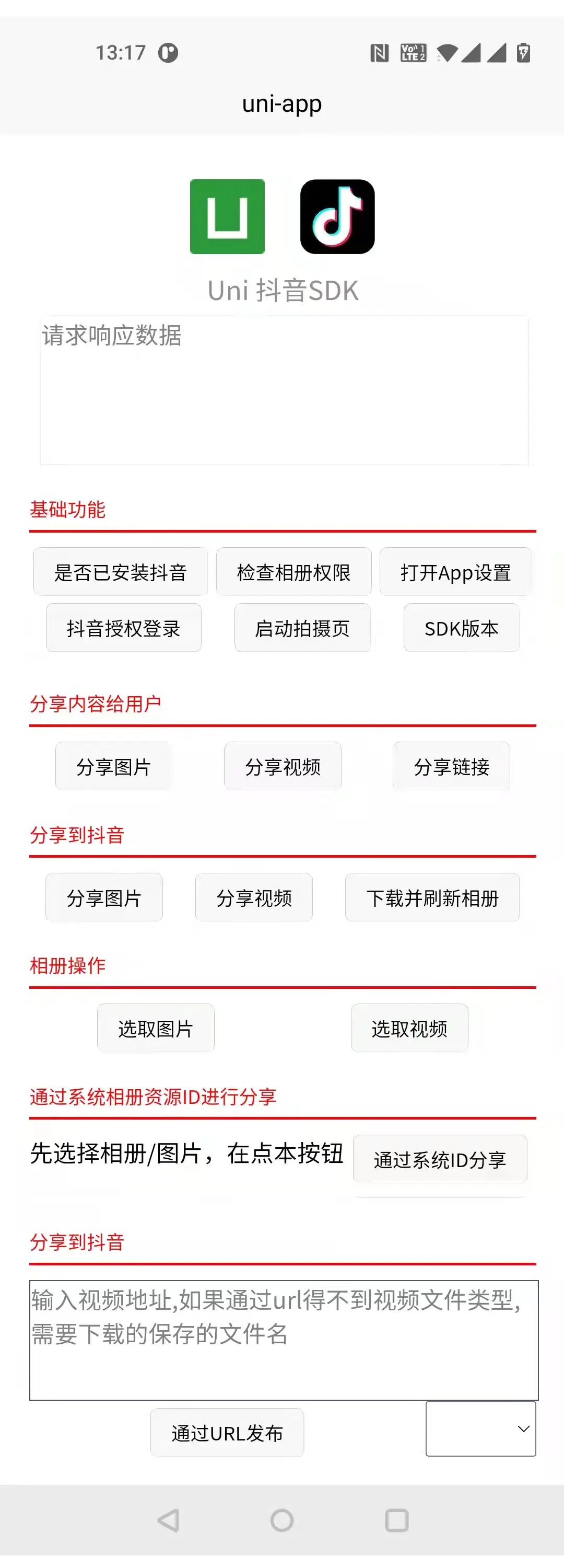Open app settings via 打开App设置

(456, 572)
